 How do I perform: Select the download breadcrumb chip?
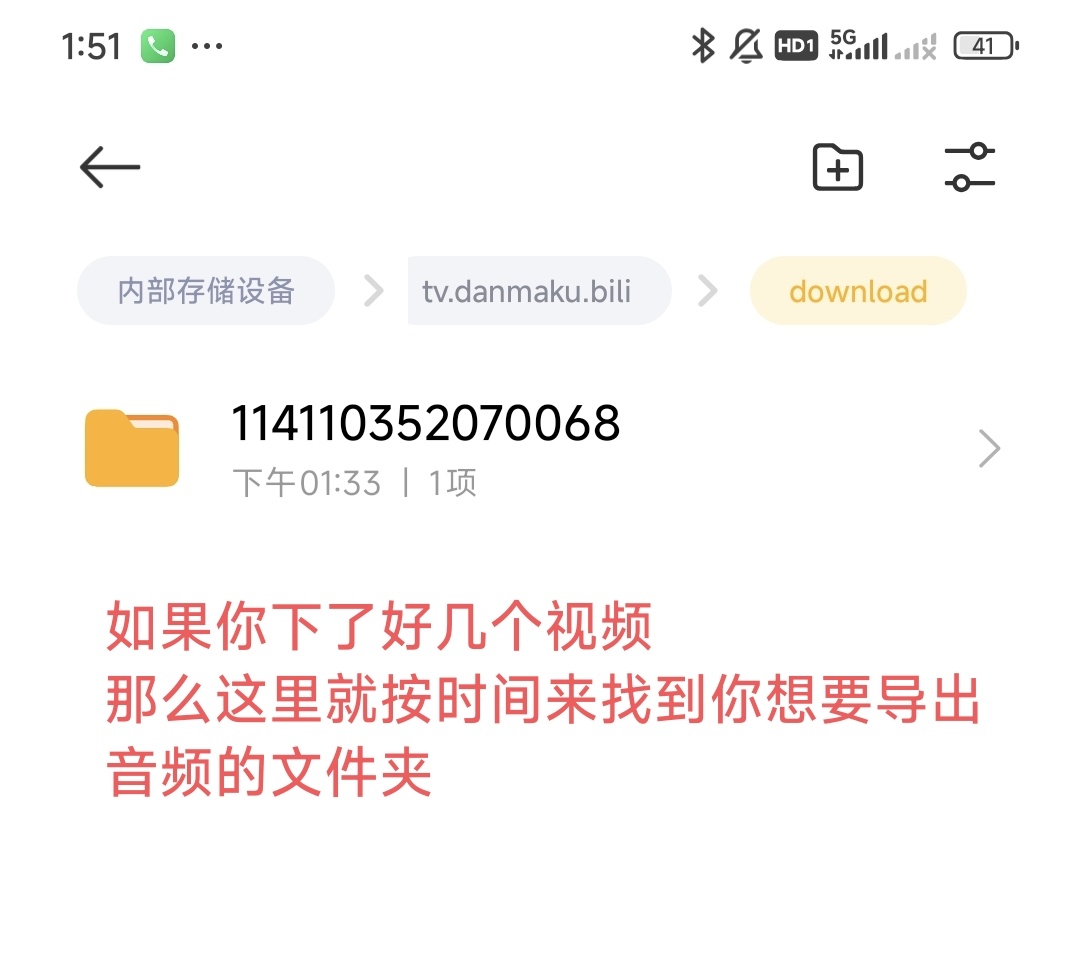pos(858,291)
